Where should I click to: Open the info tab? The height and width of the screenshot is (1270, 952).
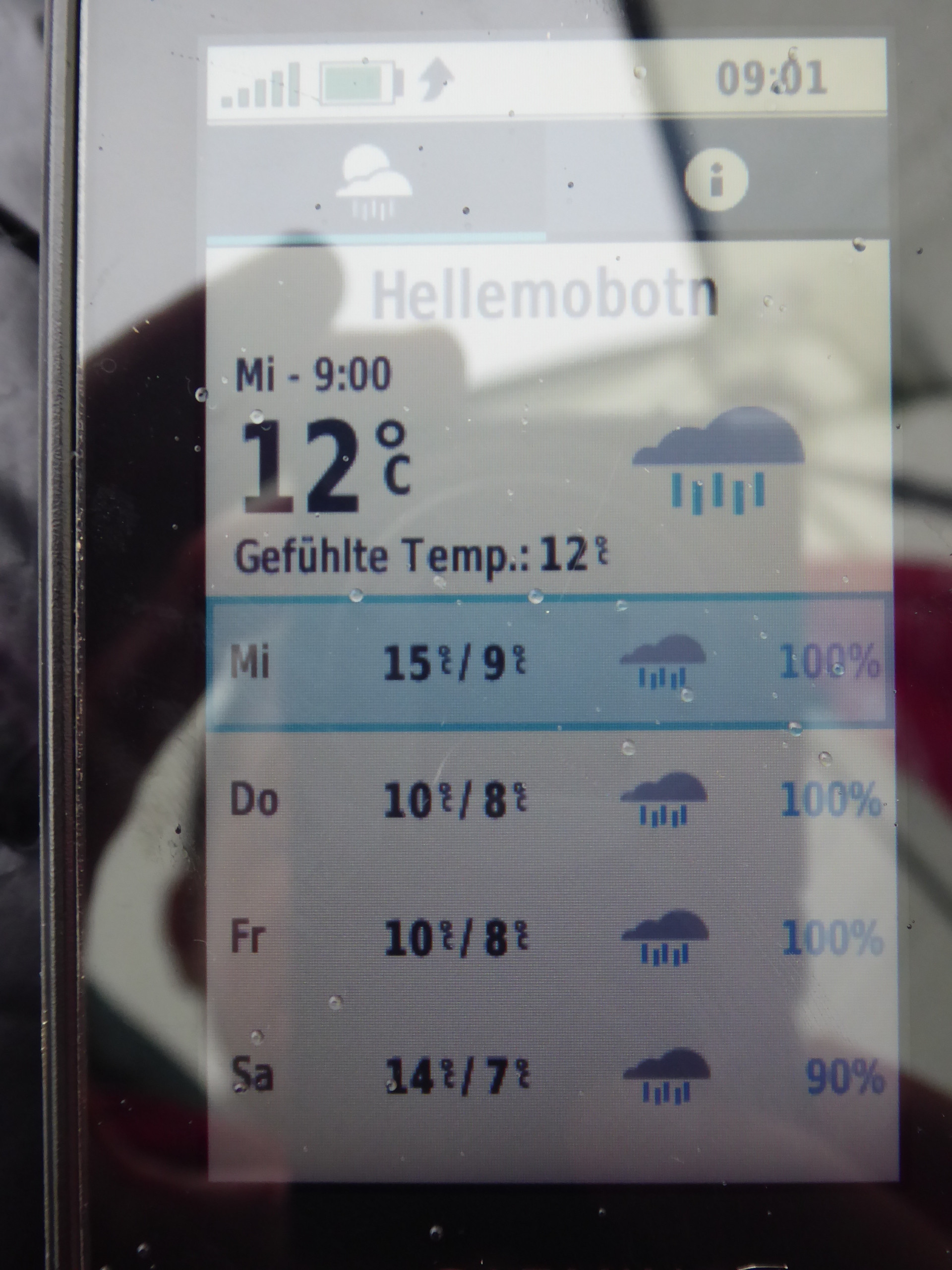coord(716,180)
